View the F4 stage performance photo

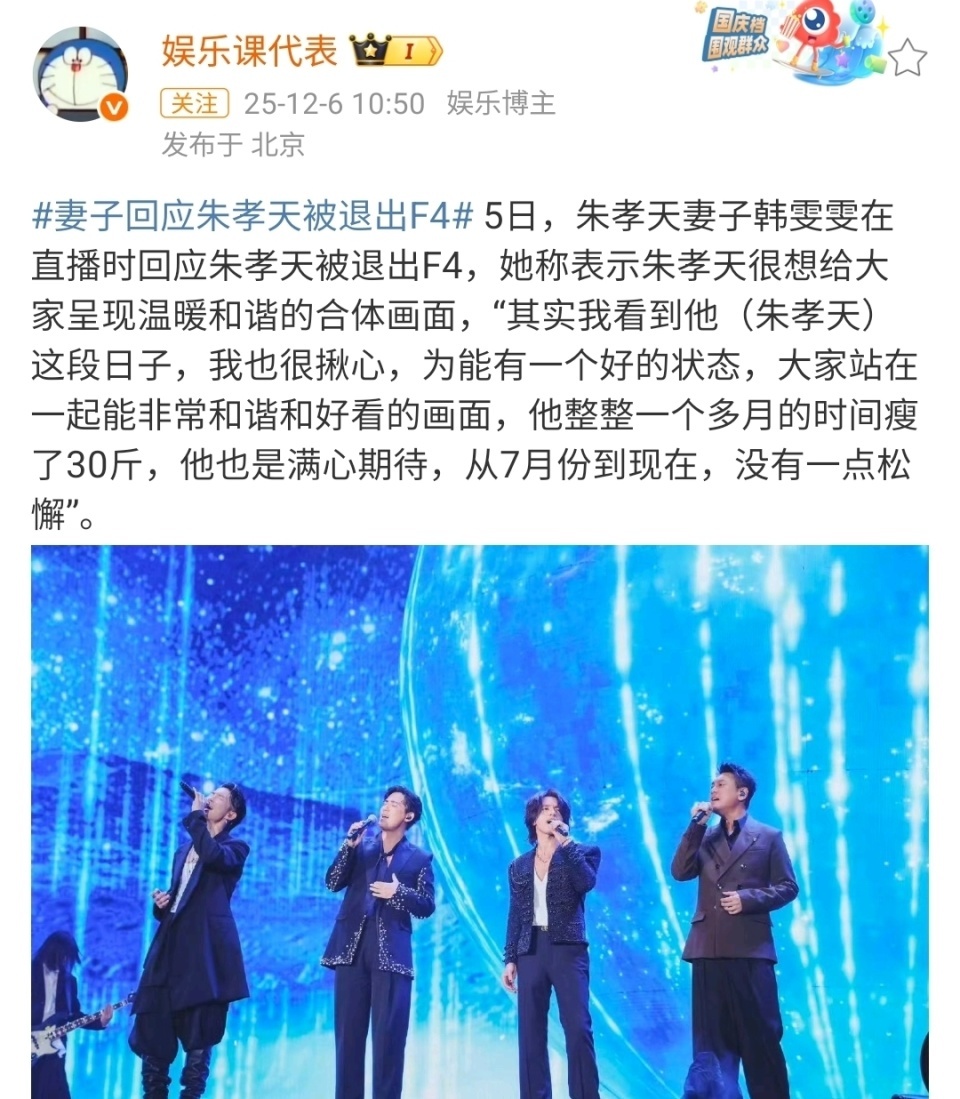pyautogui.click(x=480, y=820)
